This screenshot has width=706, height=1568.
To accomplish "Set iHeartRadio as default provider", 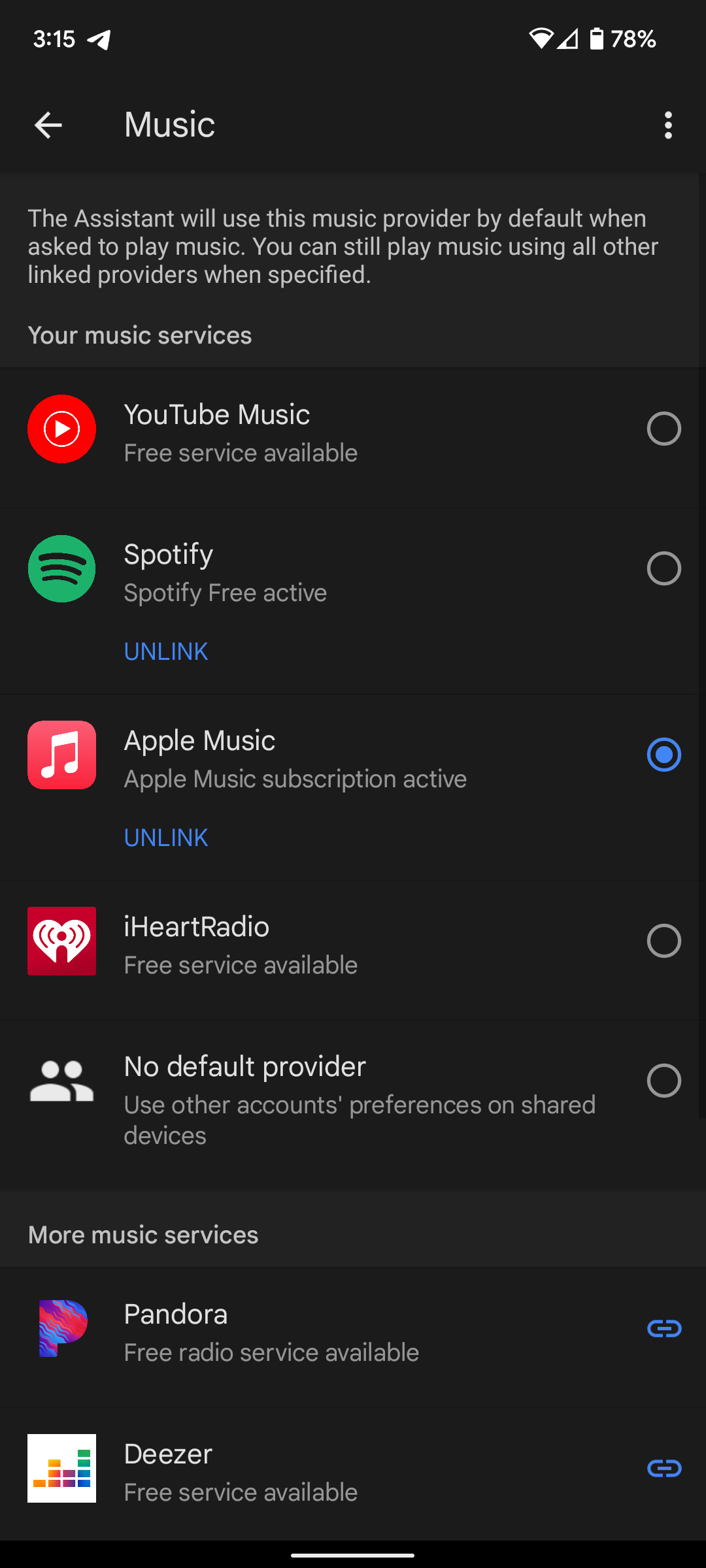I will click(664, 941).
